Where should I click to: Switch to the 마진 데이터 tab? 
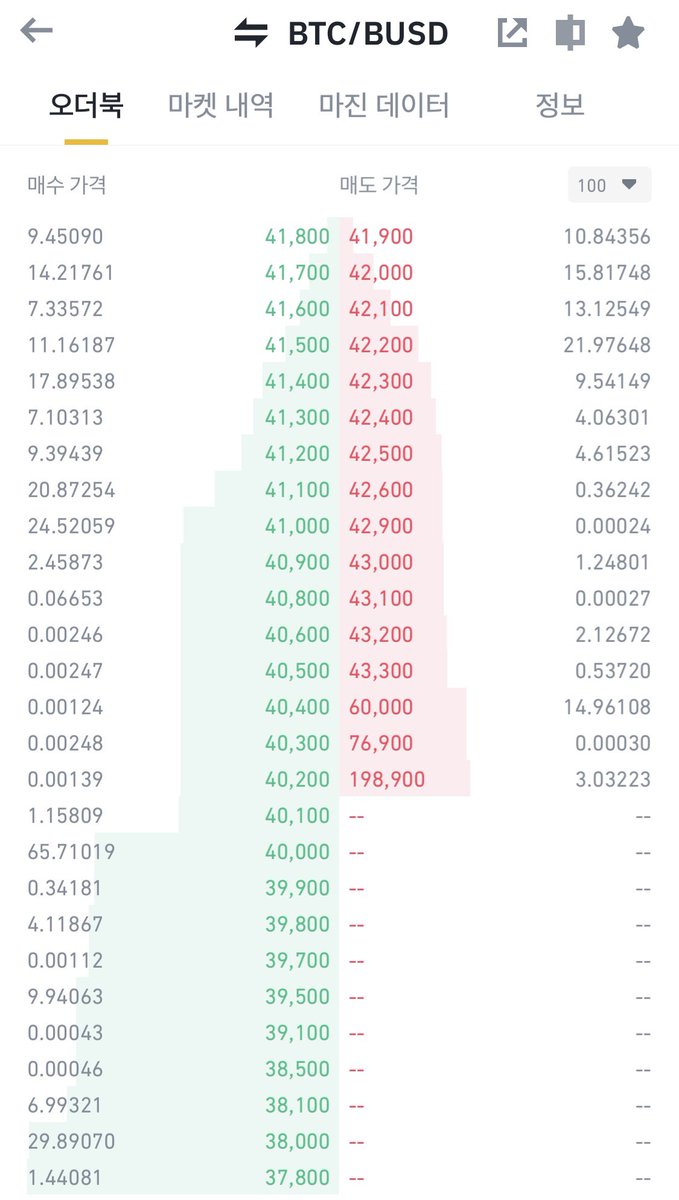tap(384, 105)
